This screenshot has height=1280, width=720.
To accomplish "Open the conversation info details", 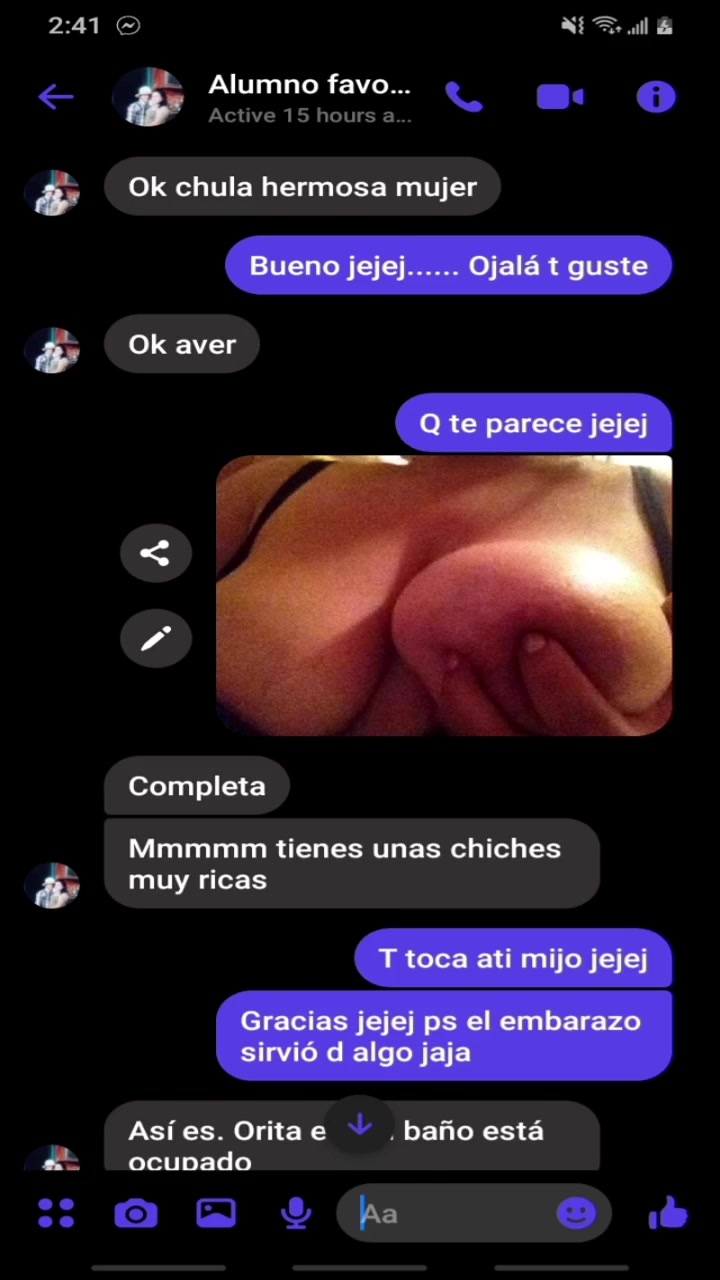I will pos(656,97).
